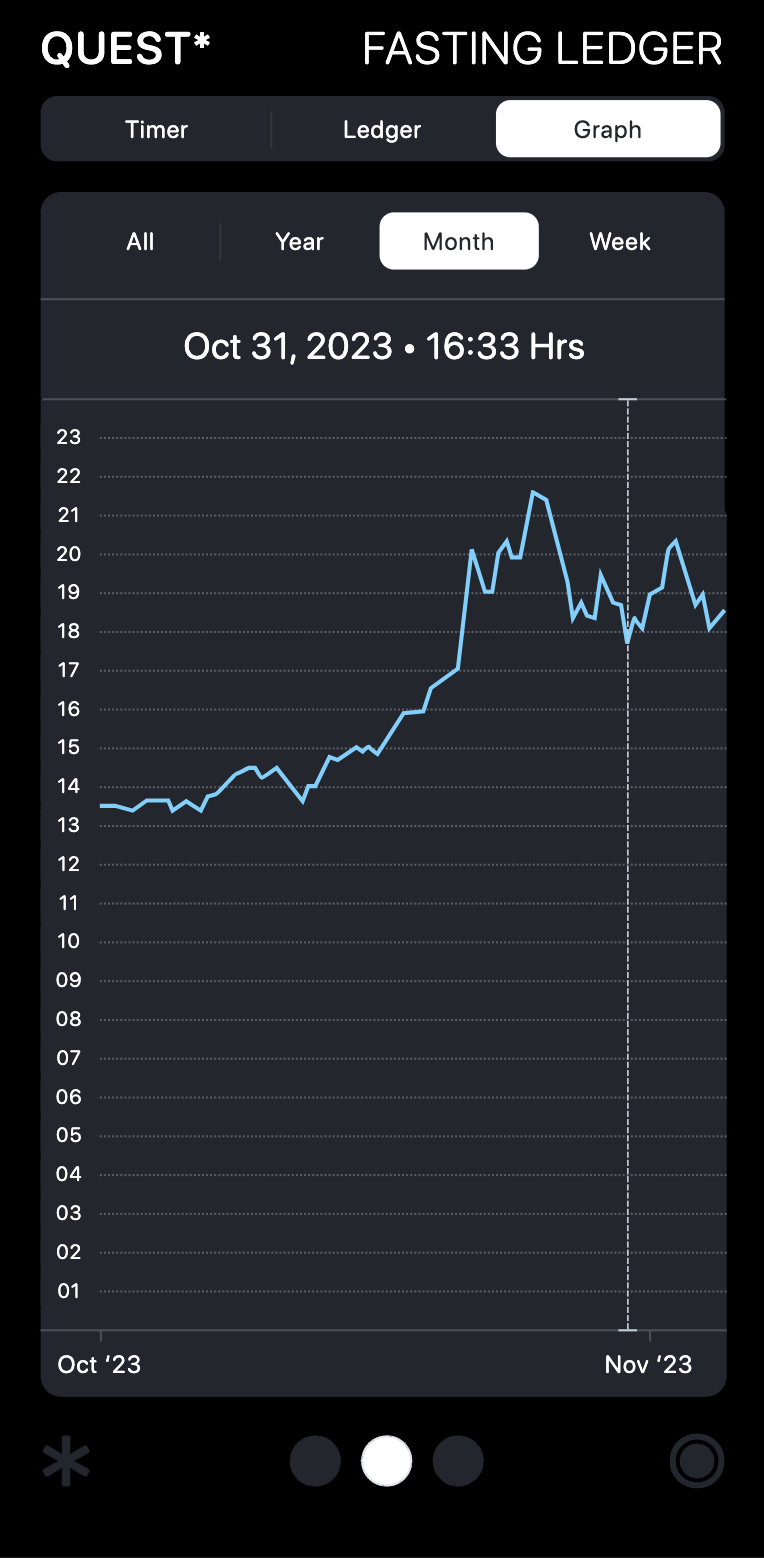Go to the third page dot

point(458,1461)
